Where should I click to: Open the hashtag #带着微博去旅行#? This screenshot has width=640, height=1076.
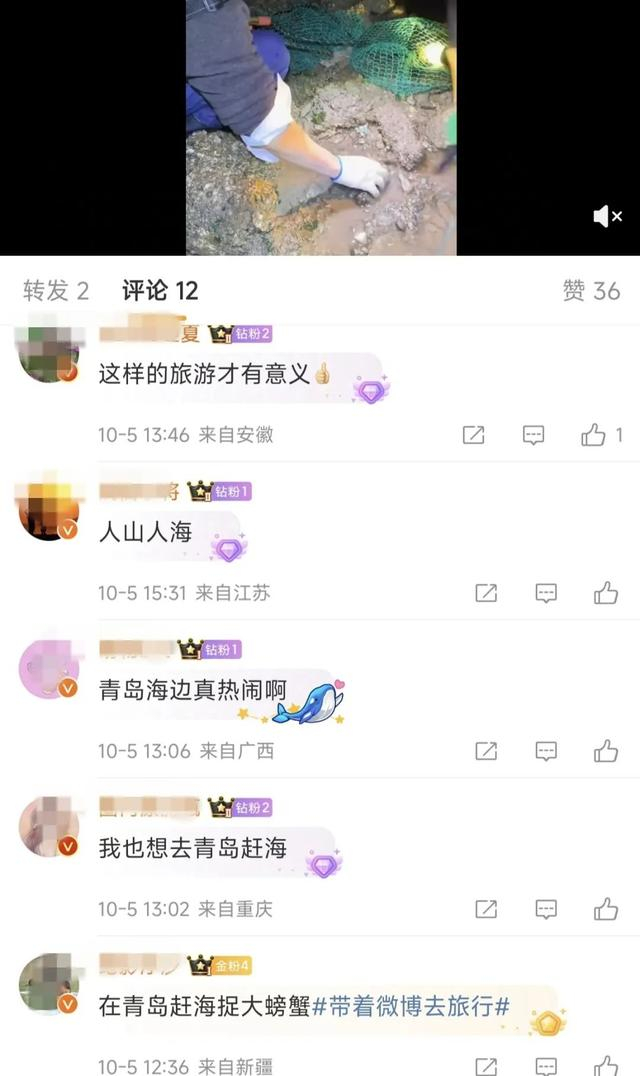(x=411, y=1006)
